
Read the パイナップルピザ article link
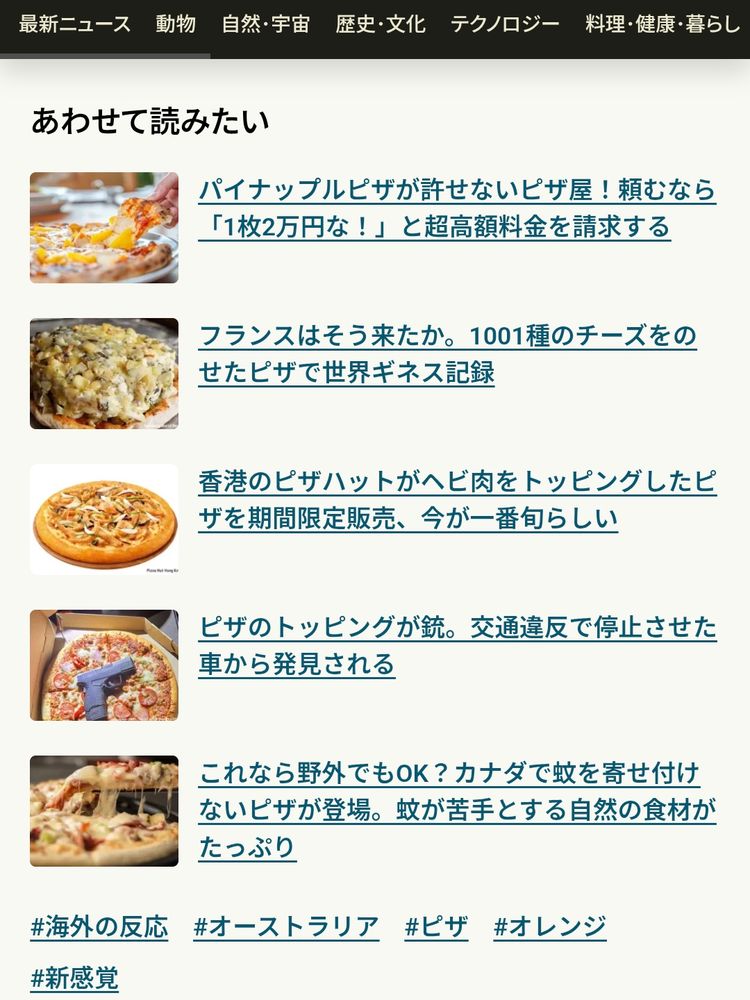coord(456,208)
